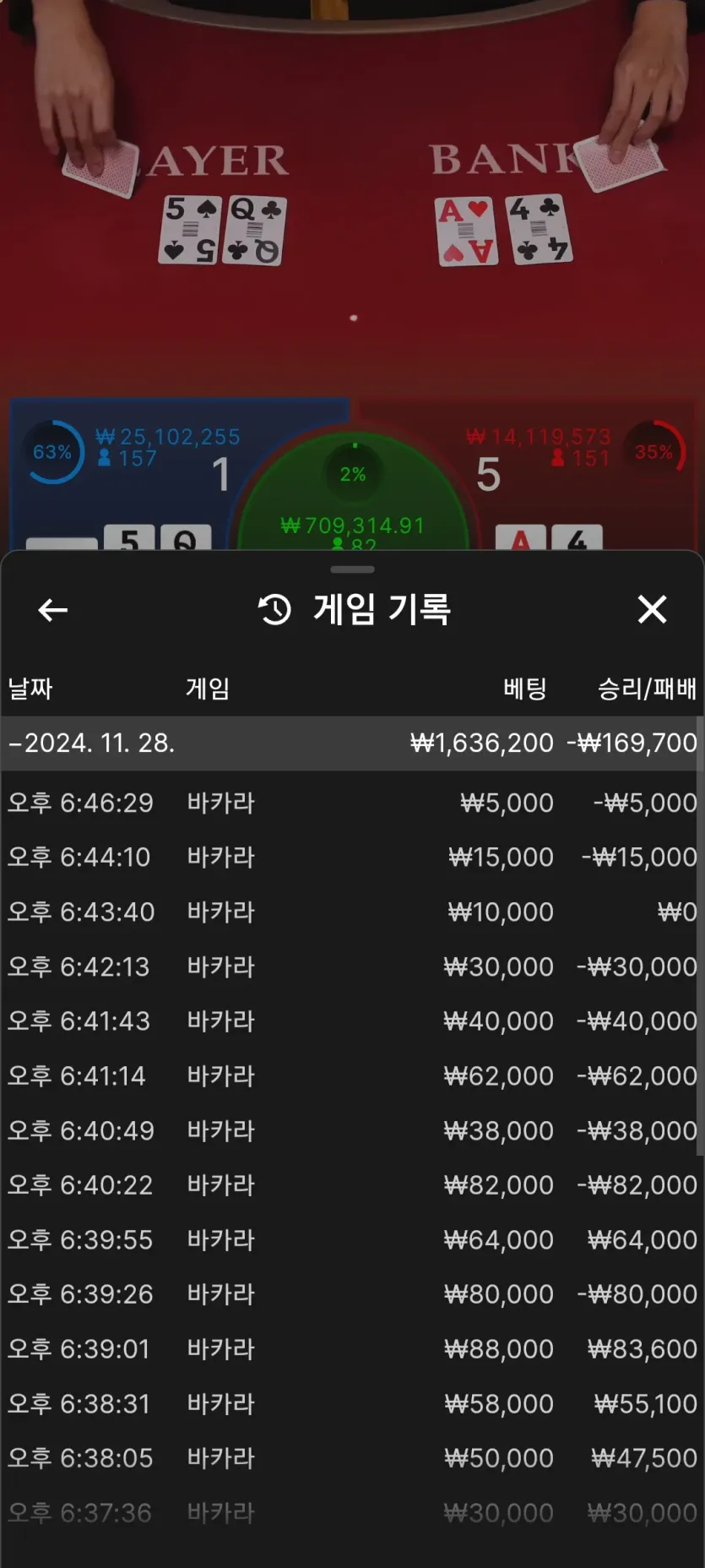Open the 오후 6:40:22 baccarat record
Screen dimensions: 705x1568
(x=352, y=1185)
